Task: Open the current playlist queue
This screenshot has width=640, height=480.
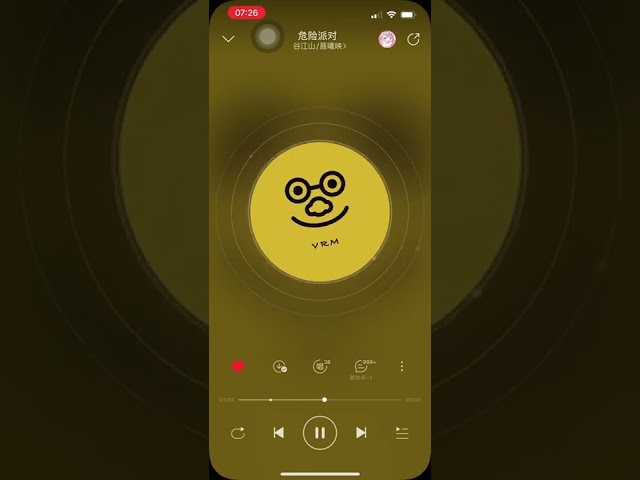Action: [x=402, y=433]
